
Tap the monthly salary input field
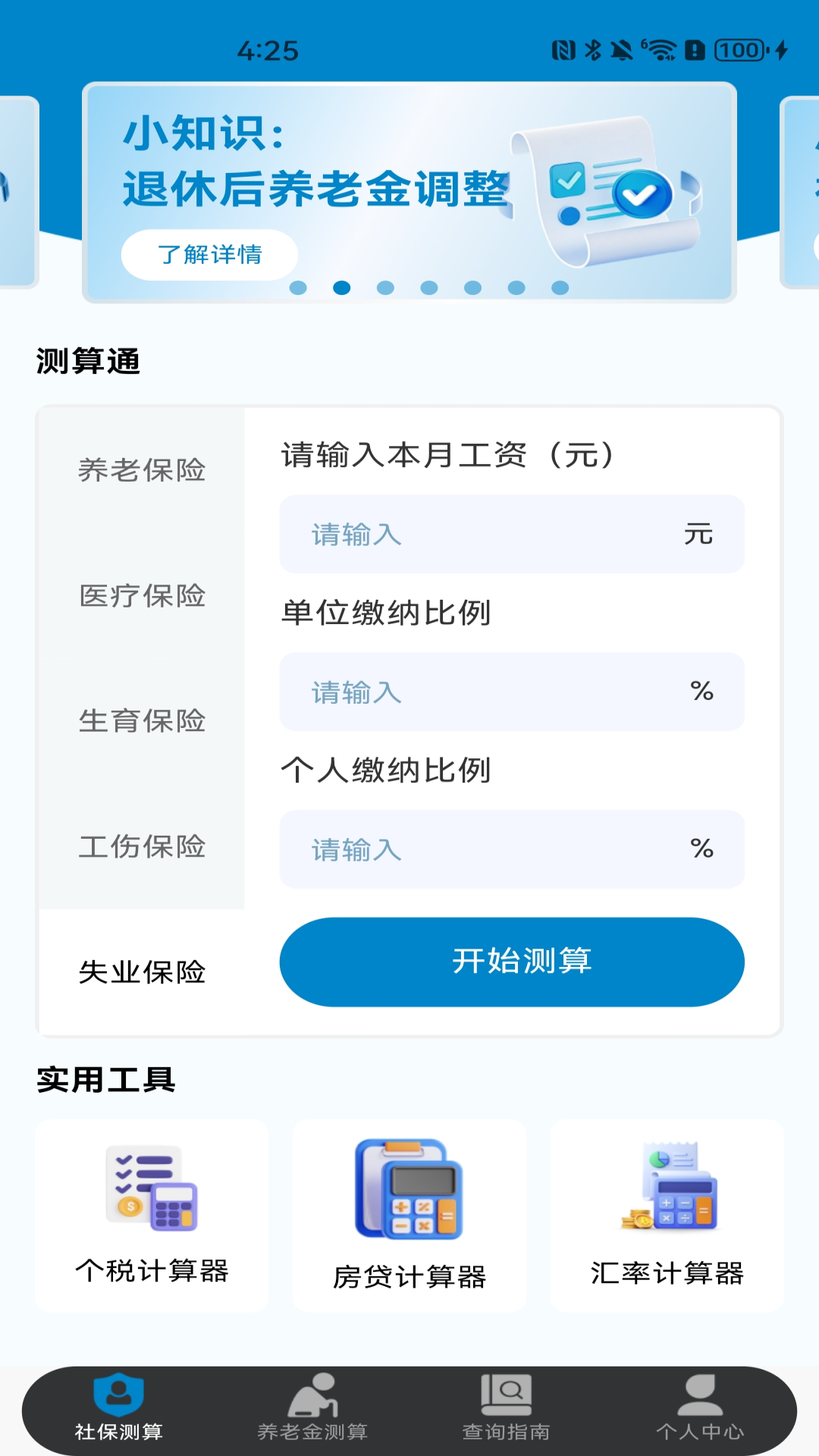[512, 534]
